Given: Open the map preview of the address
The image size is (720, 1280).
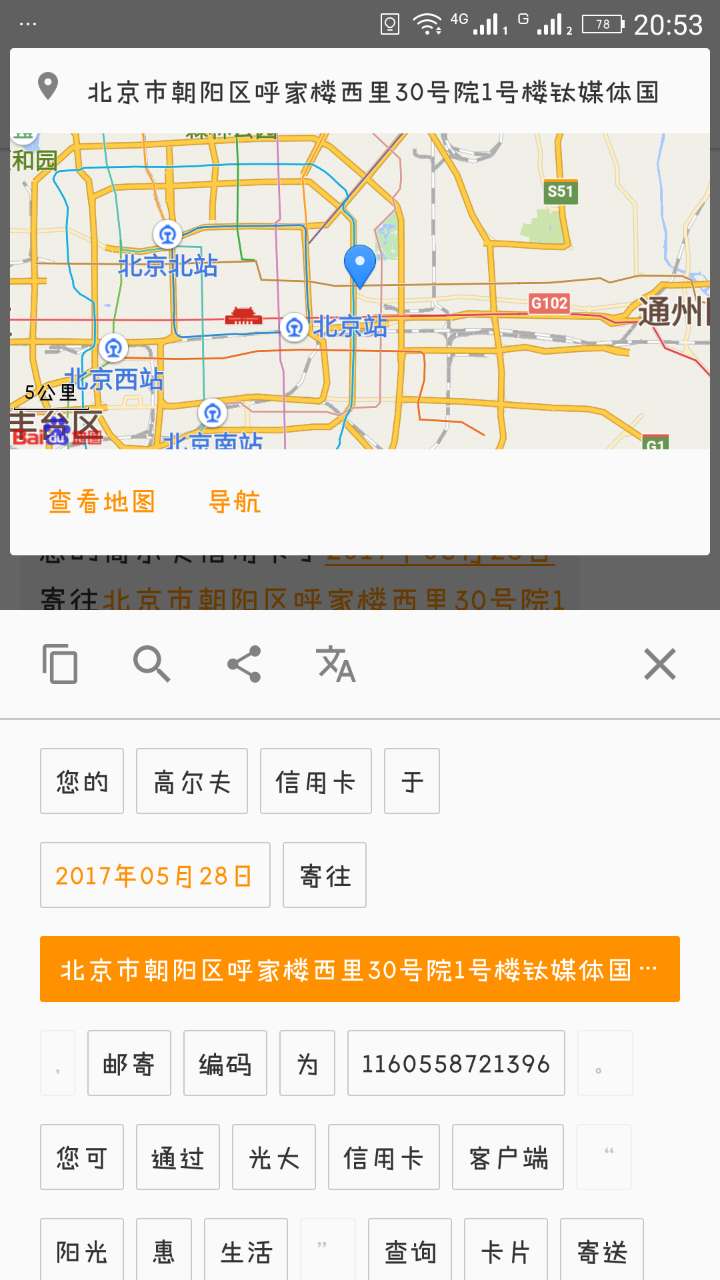Looking at the screenshot, I should click(x=360, y=290).
